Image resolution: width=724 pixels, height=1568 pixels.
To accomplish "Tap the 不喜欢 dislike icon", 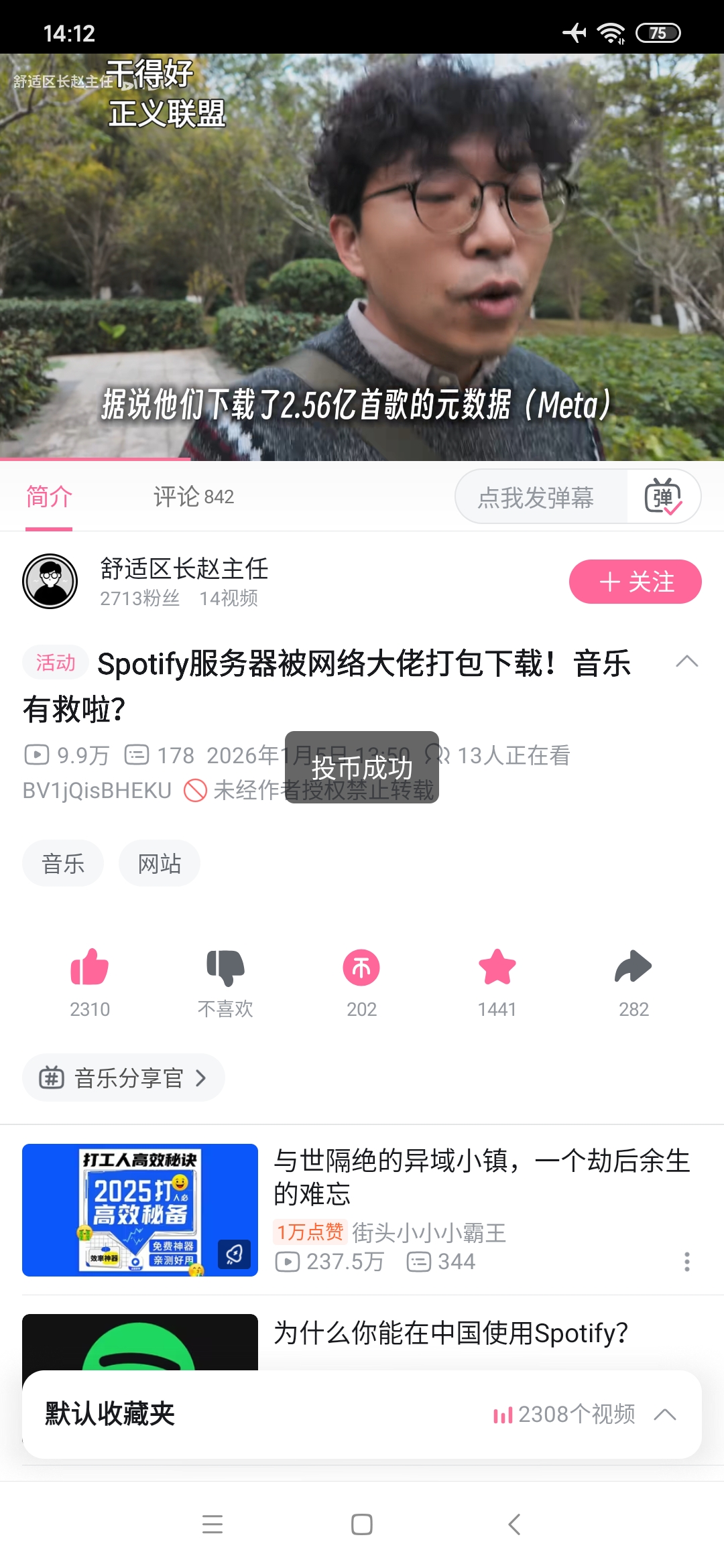I will (225, 968).
